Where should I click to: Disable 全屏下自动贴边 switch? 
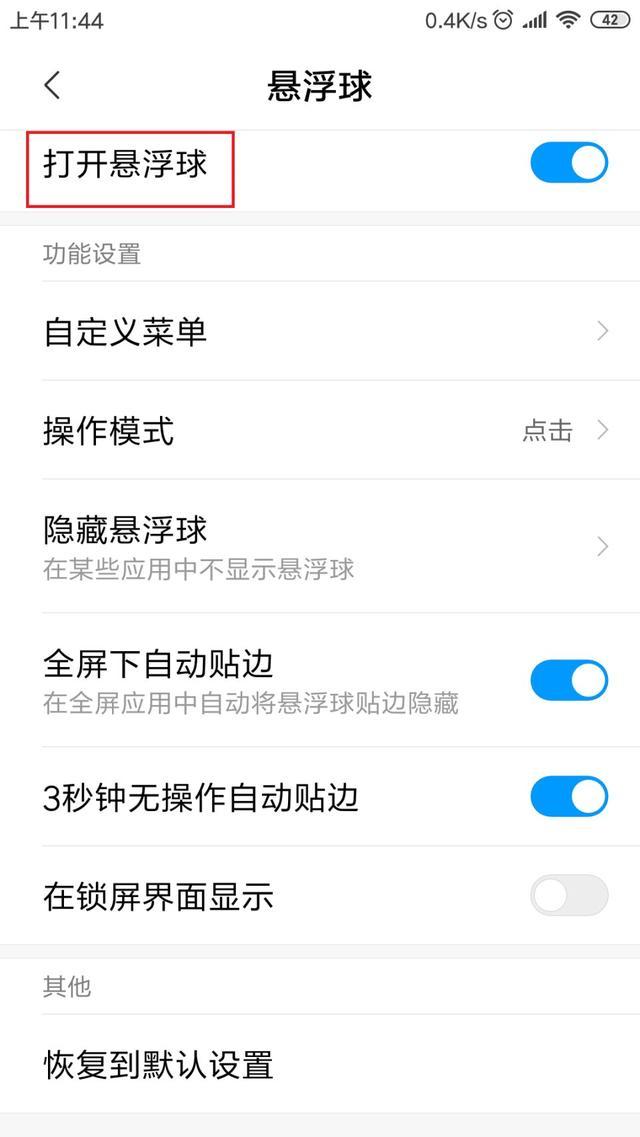[x=568, y=680]
